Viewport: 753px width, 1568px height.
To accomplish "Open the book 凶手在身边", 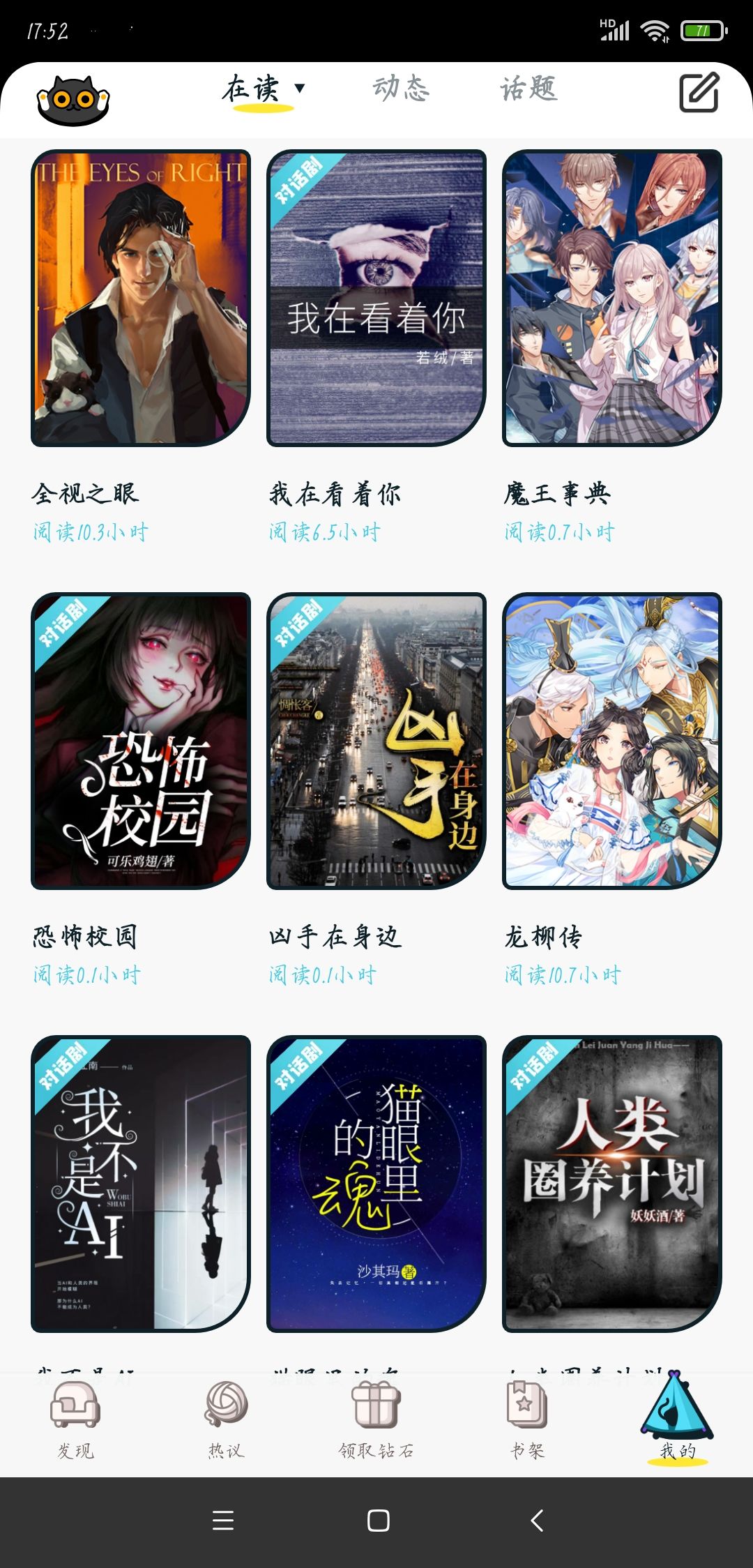I will [376, 741].
